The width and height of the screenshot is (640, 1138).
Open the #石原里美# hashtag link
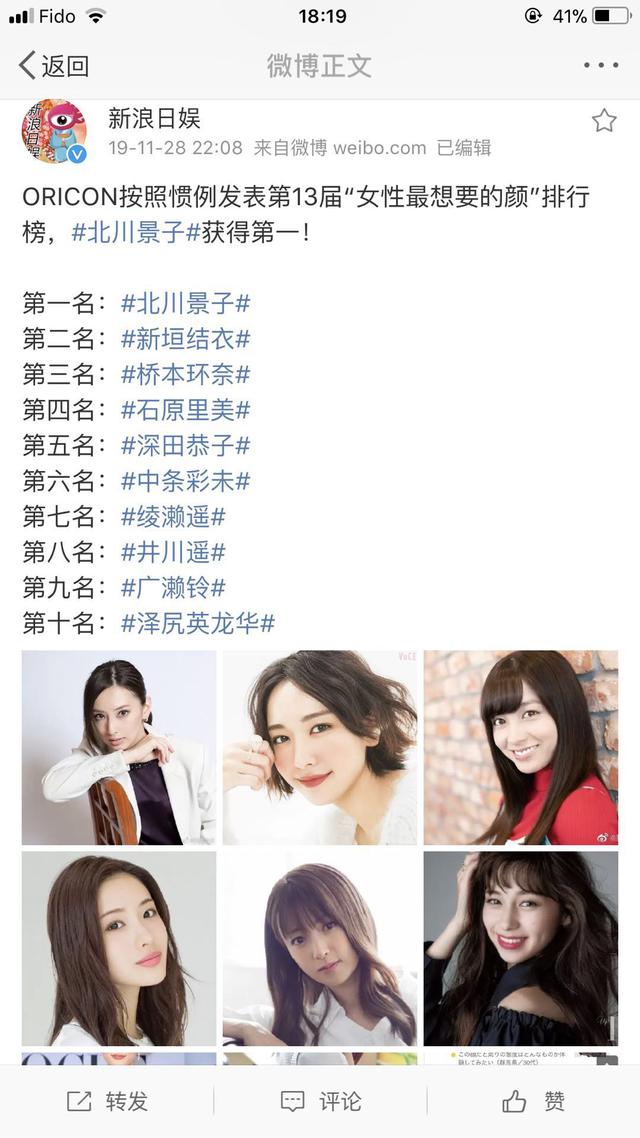pyautogui.click(x=185, y=410)
